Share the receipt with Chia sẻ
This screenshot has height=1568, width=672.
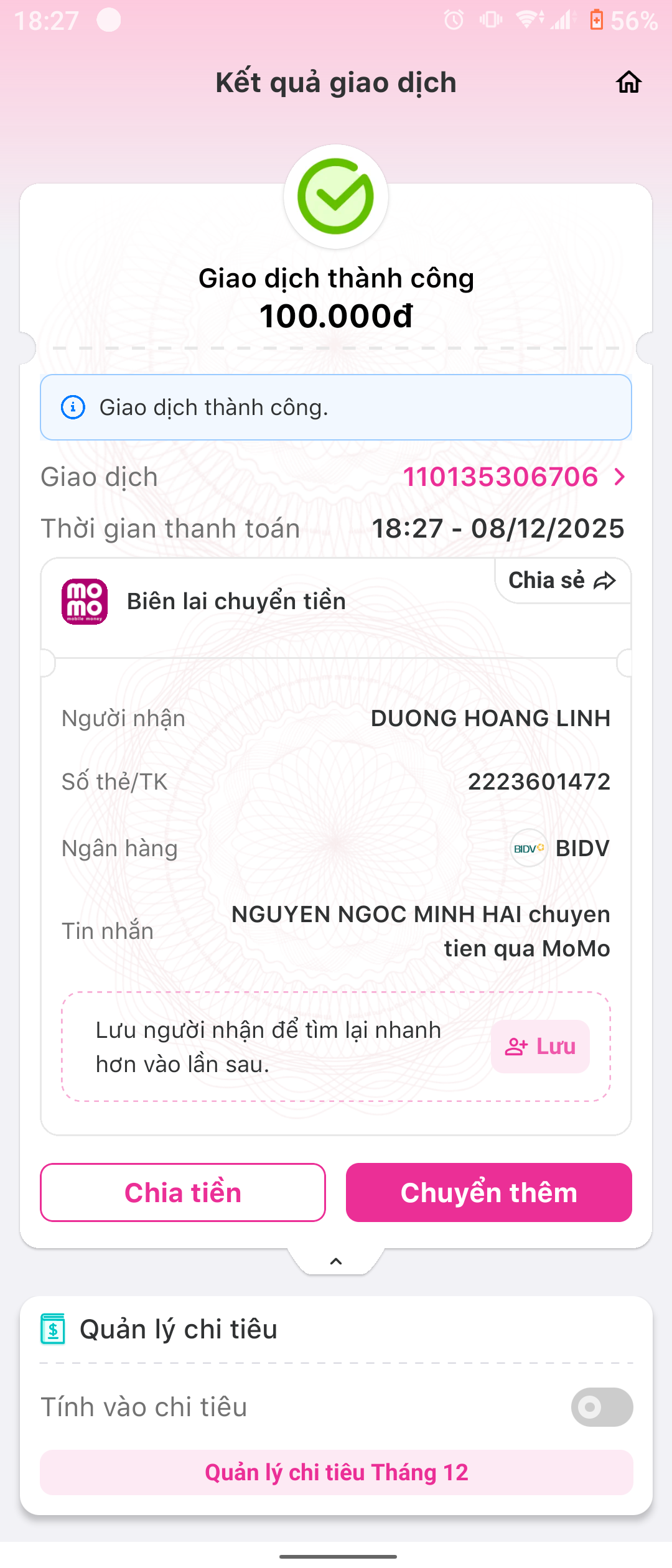point(562,581)
